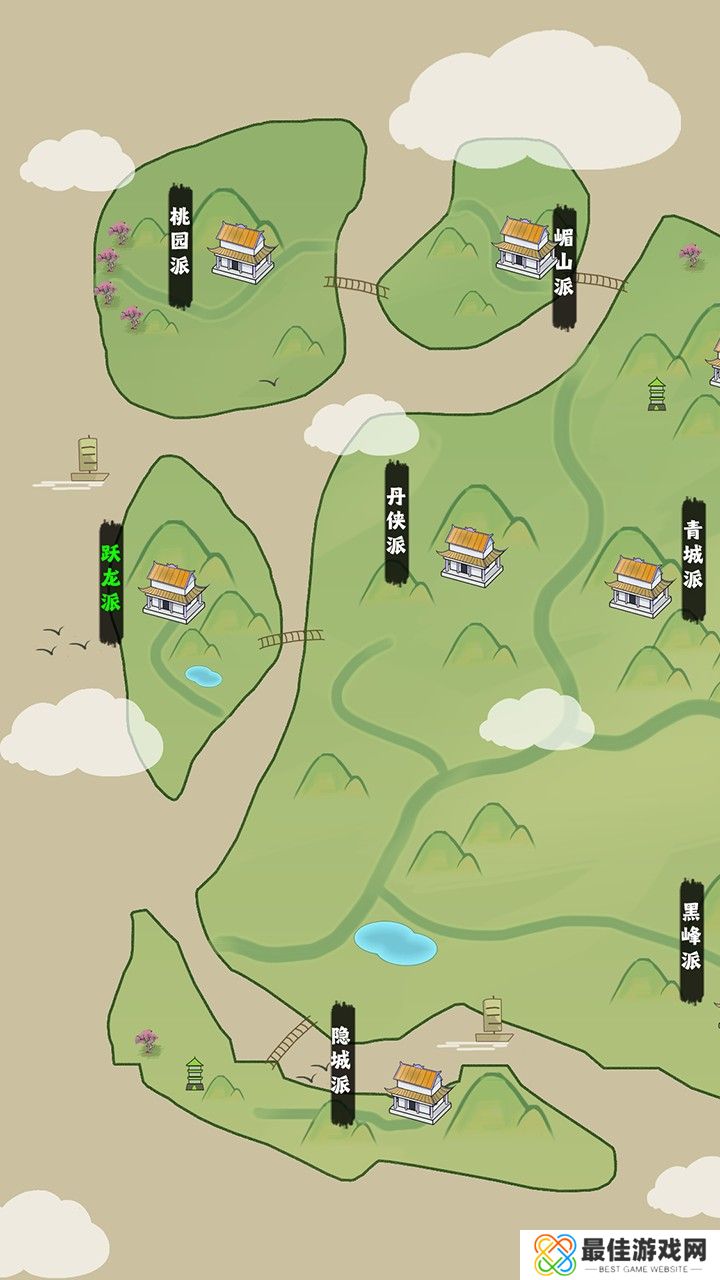Select the 媚山派 sect building

[525, 247]
